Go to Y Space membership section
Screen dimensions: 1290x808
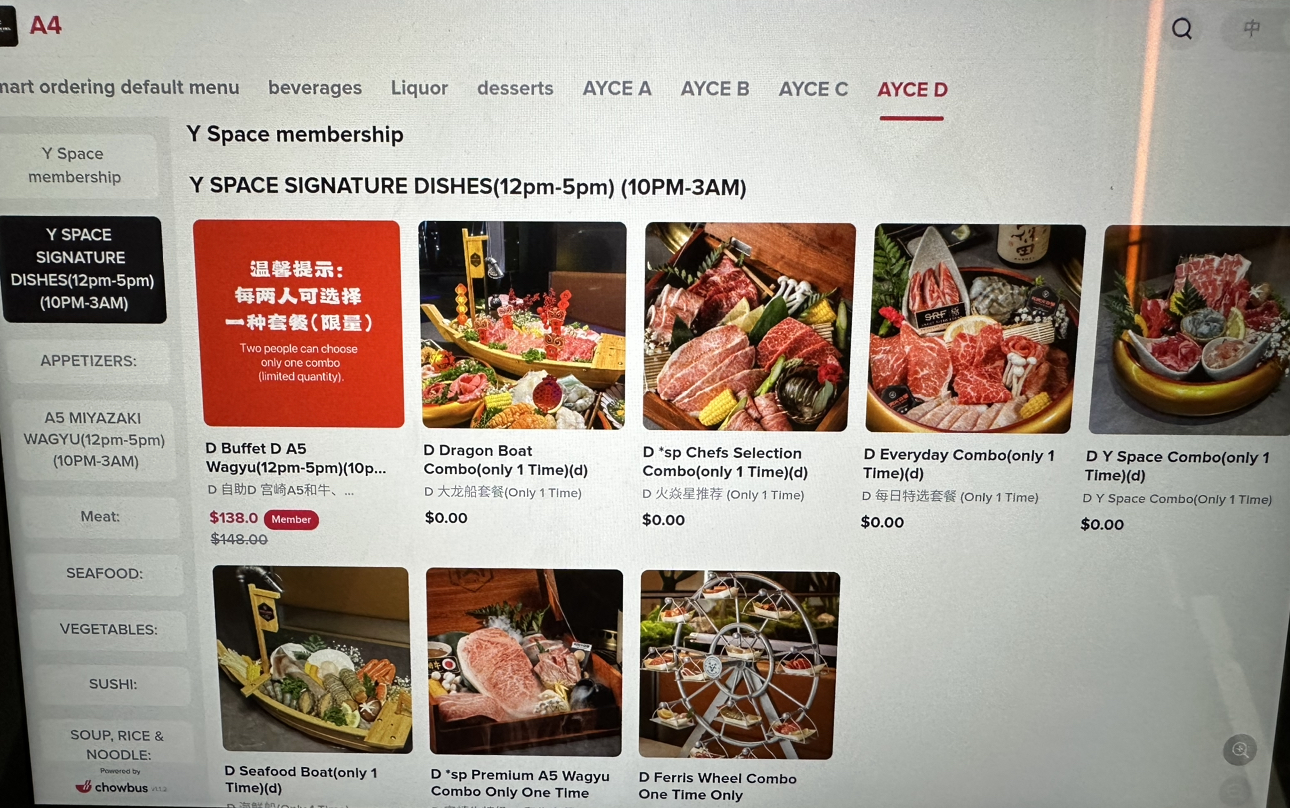click(x=75, y=165)
